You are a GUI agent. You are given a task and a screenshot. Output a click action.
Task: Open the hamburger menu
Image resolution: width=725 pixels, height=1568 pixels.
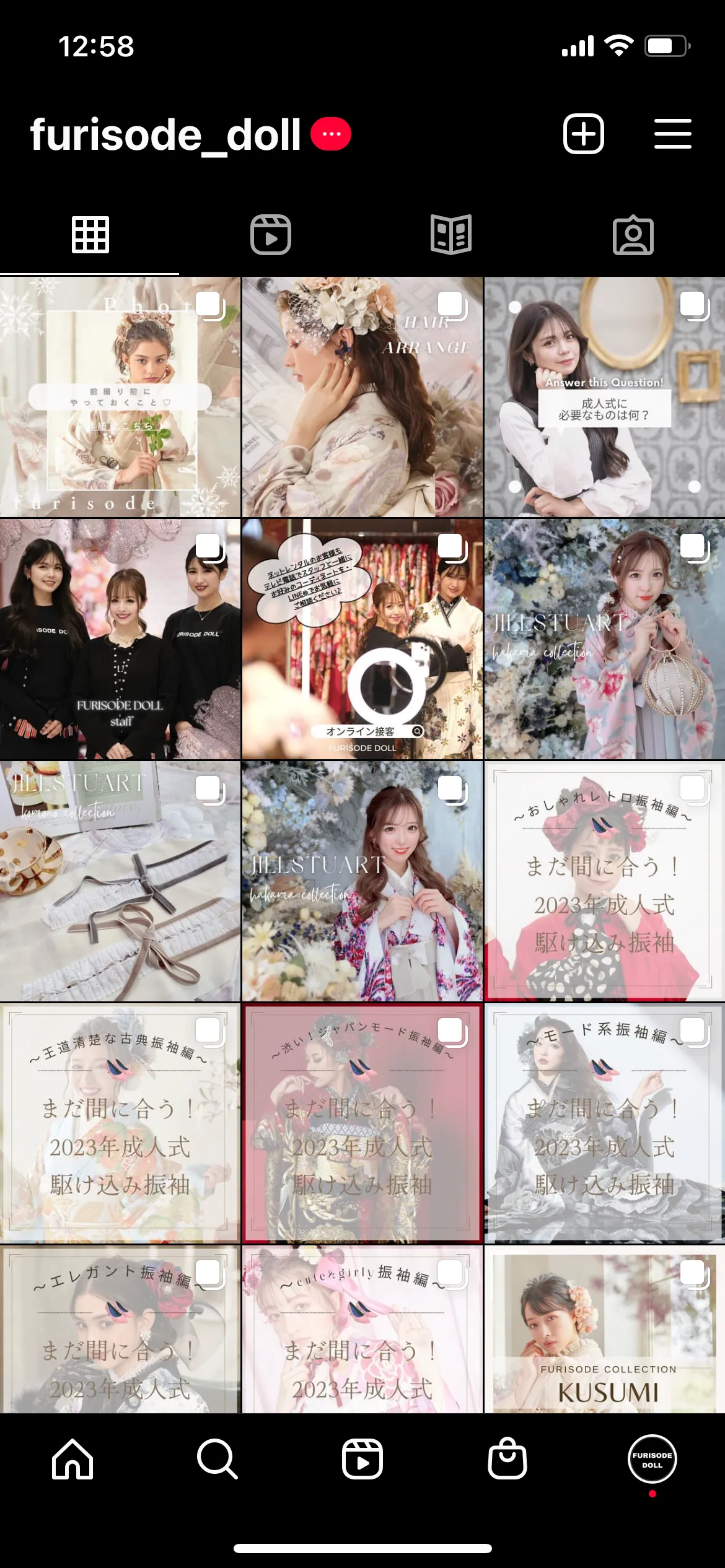coord(672,134)
